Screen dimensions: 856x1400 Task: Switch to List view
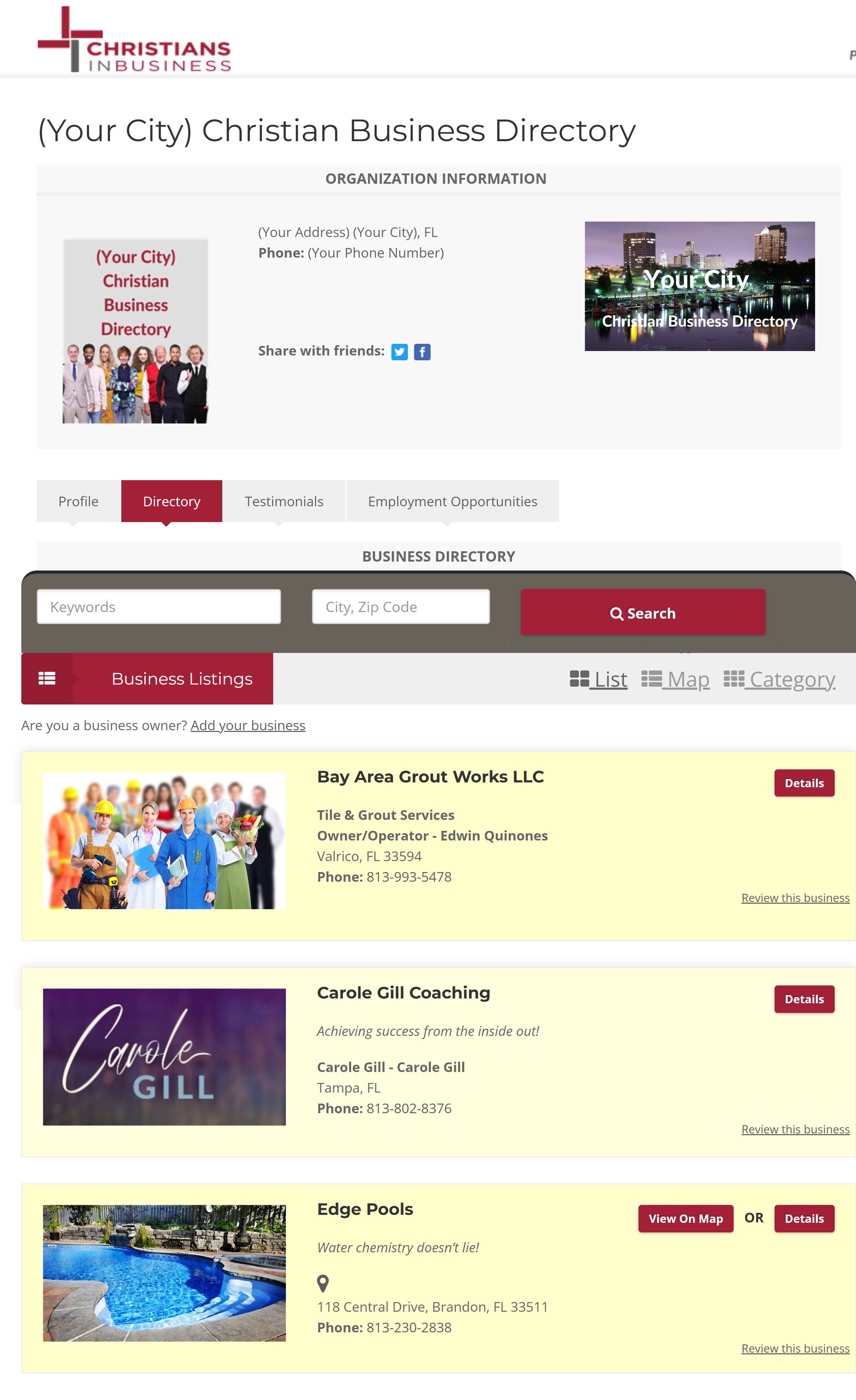click(x=599, y=679)
